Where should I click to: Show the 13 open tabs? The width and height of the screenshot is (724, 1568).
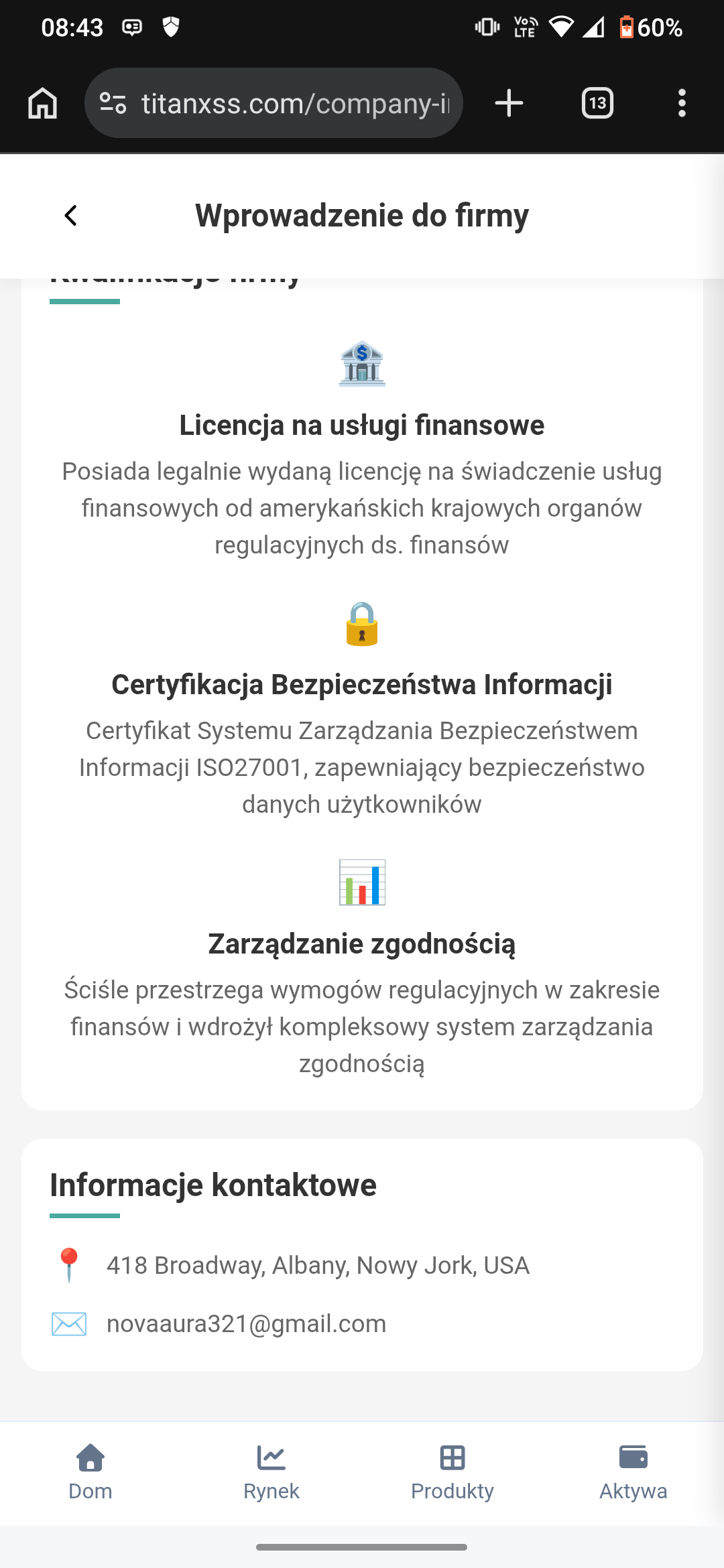coord(597,103)
